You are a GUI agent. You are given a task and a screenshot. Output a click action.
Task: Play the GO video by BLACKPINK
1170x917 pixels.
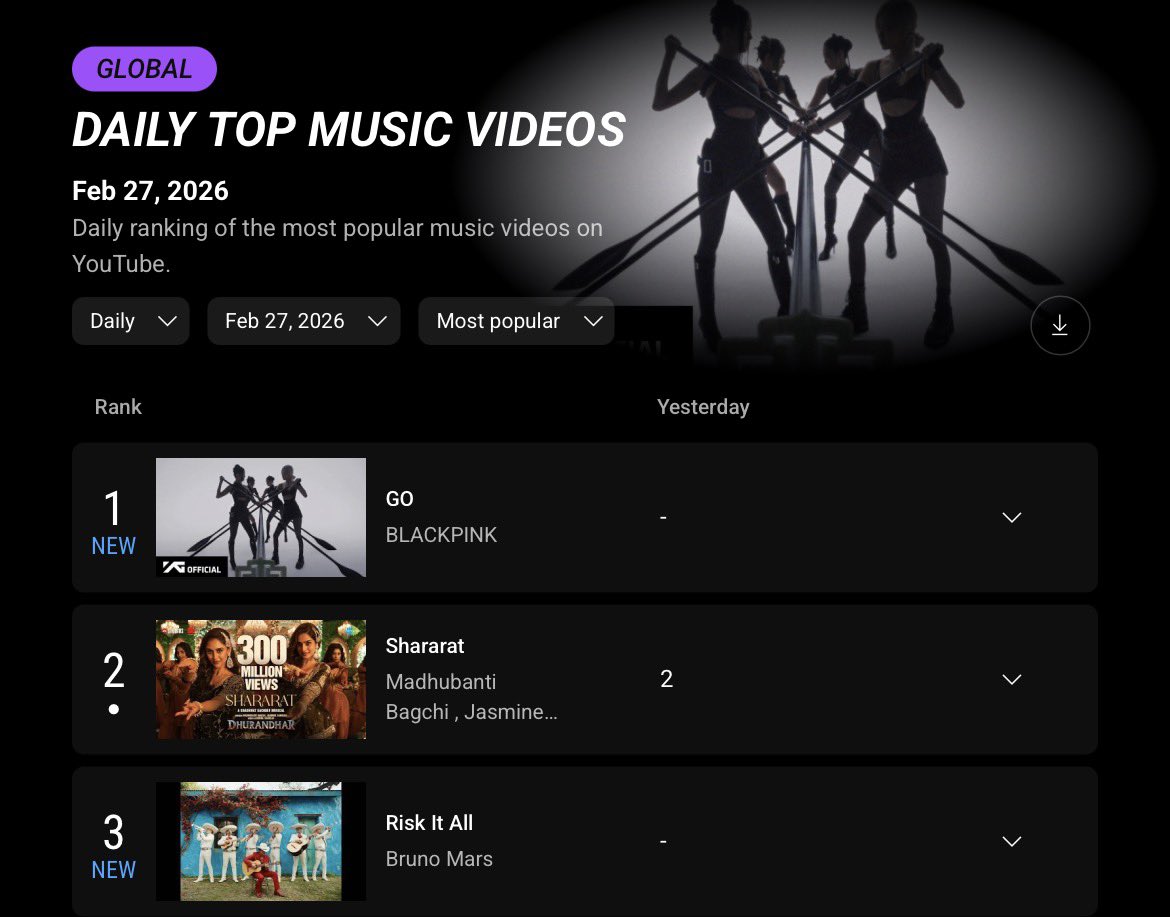(x=261, y=517)
